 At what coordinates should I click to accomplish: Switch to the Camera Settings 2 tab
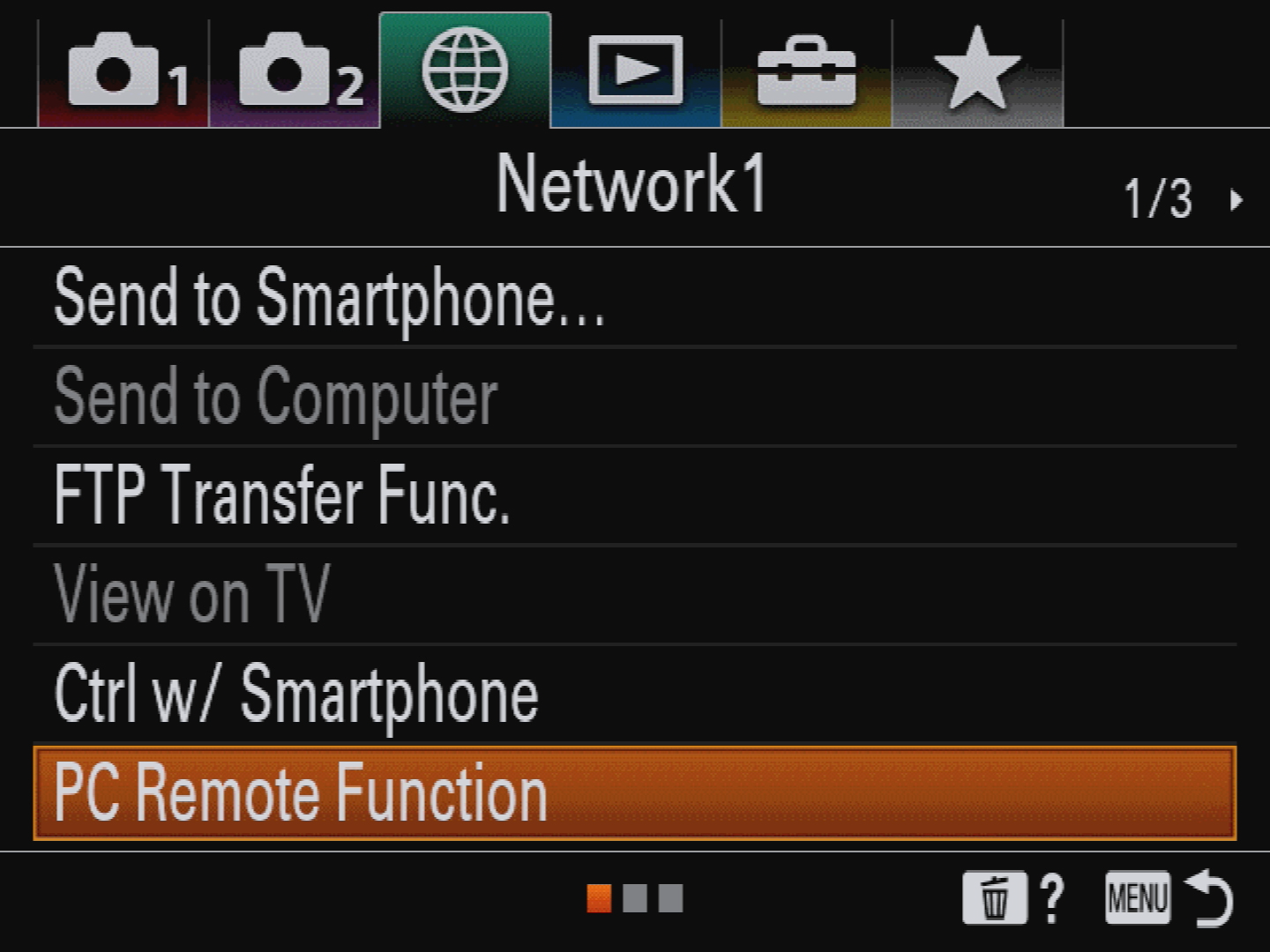coord(295,72)
